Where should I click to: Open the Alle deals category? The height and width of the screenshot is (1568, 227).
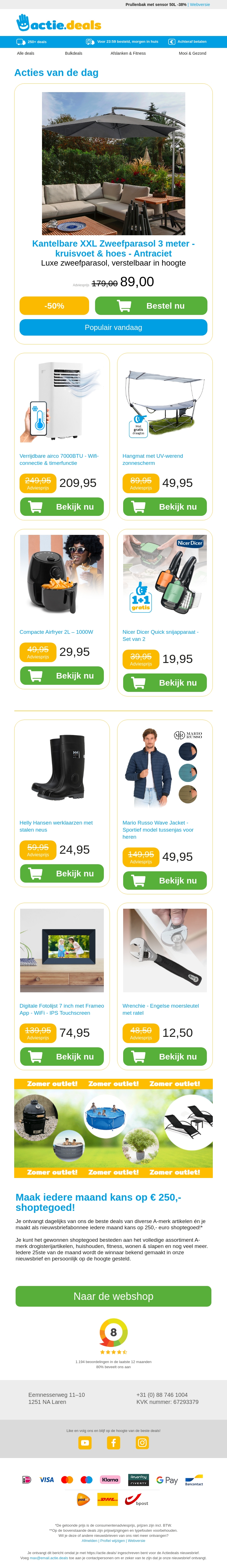tap(26, 54)
